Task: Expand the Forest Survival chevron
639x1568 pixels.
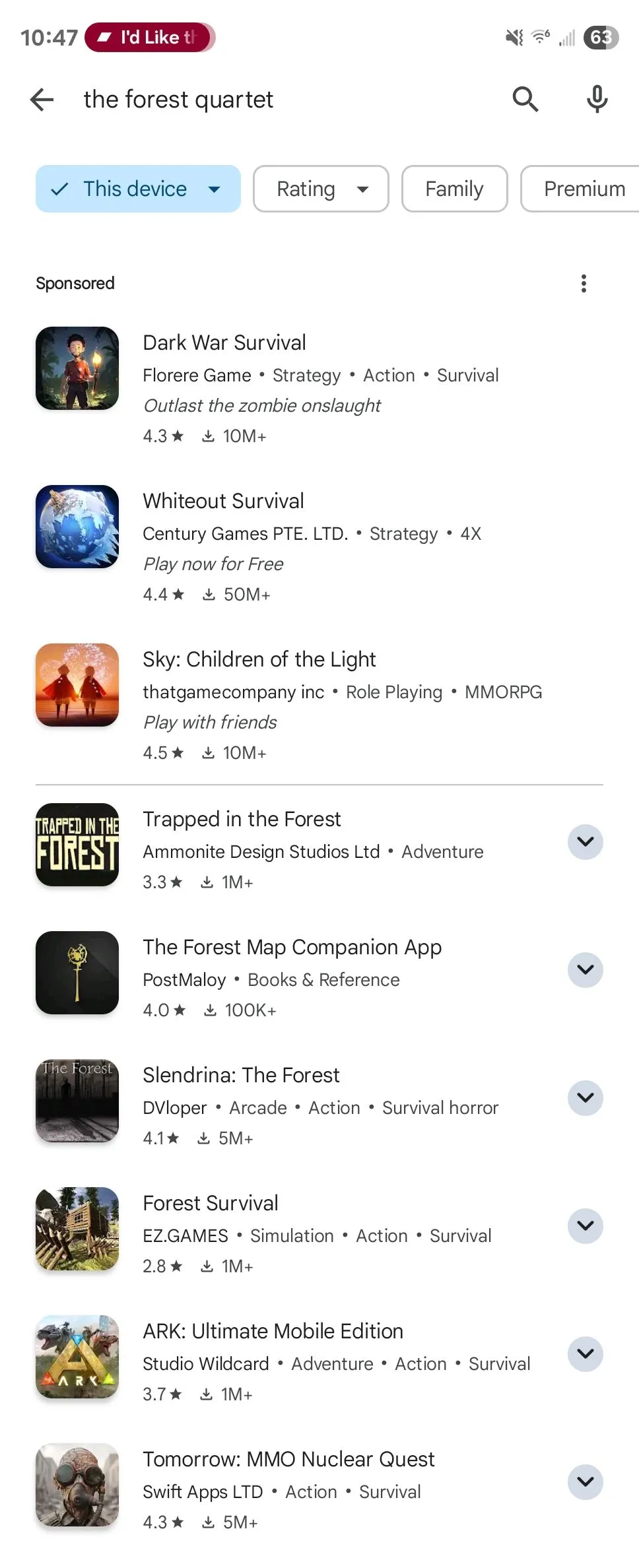Action: (586, 1226)
